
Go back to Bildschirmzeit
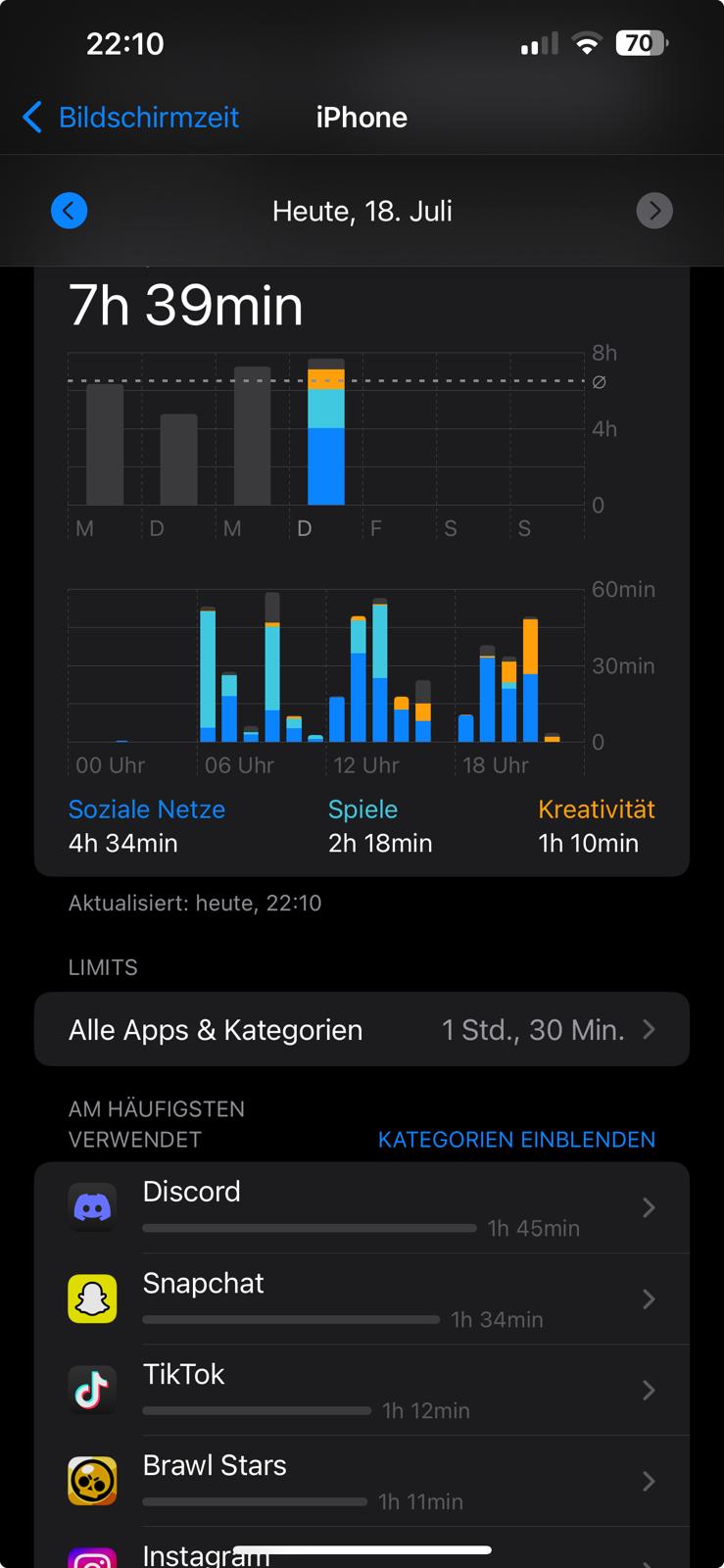pyautogui.click(x=131, y=118)
